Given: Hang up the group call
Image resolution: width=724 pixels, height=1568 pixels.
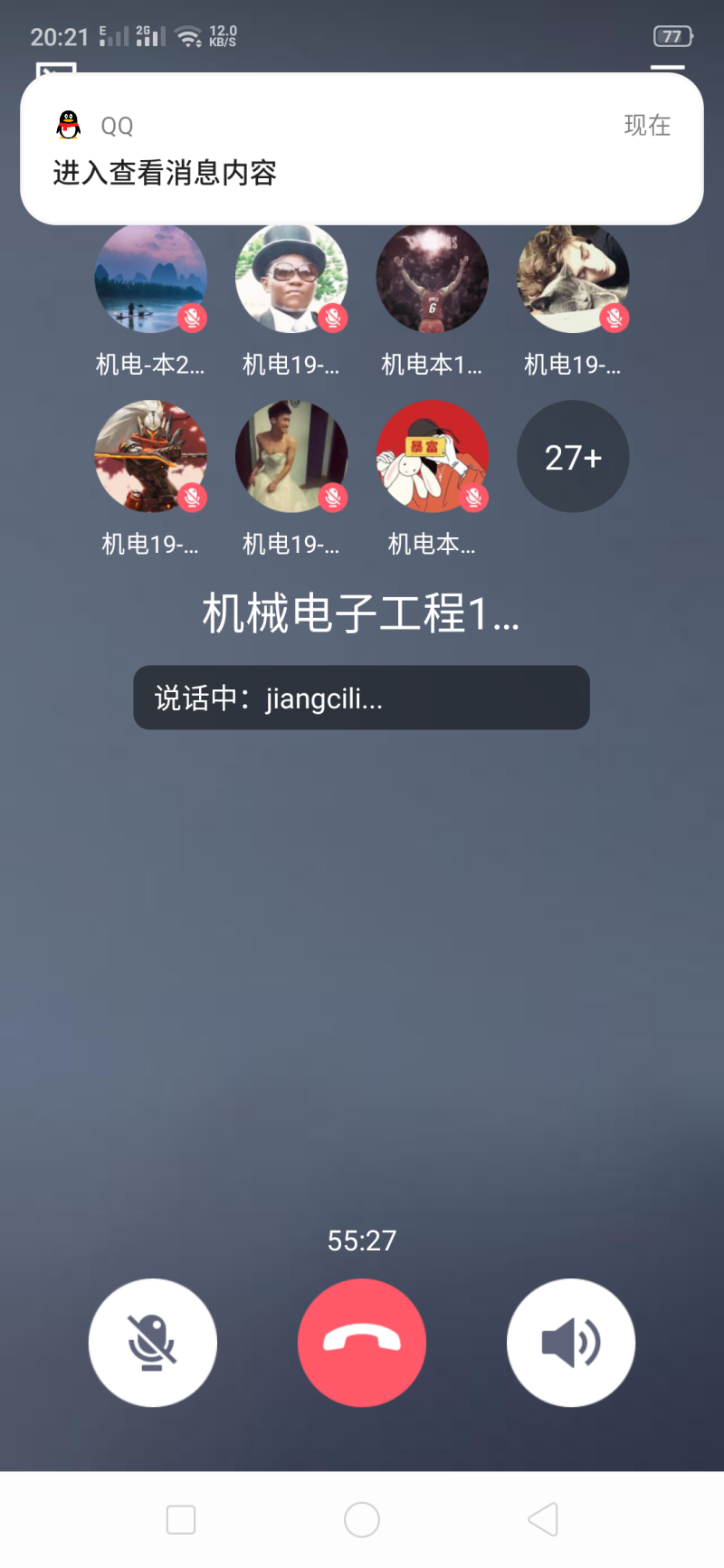Looking at the screenshot, I should point(362,1342).
